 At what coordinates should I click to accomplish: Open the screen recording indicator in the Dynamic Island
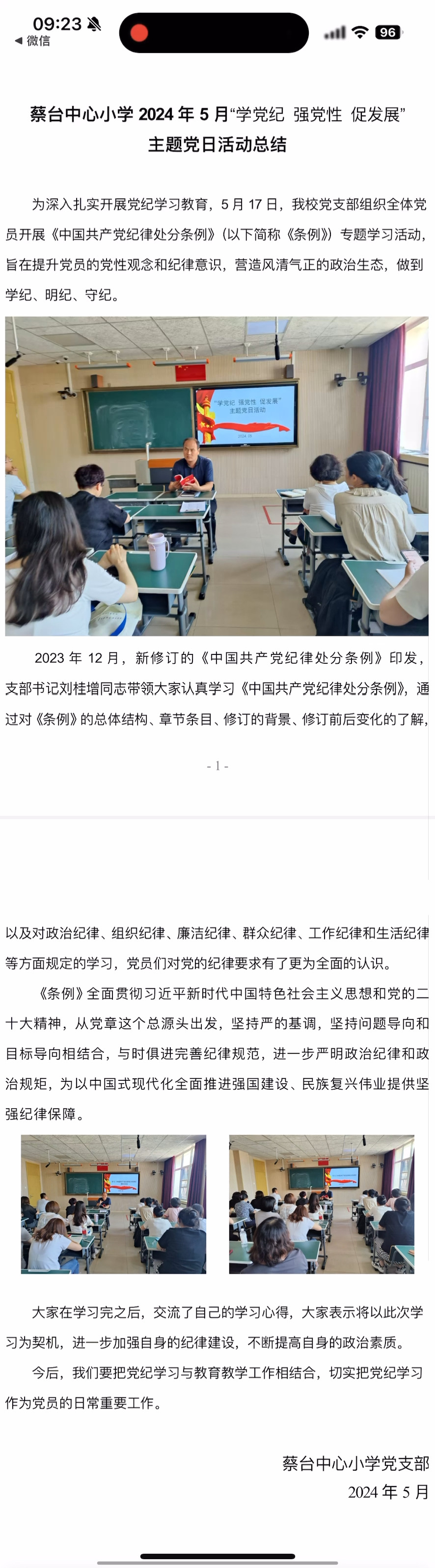tap(139, 32)
